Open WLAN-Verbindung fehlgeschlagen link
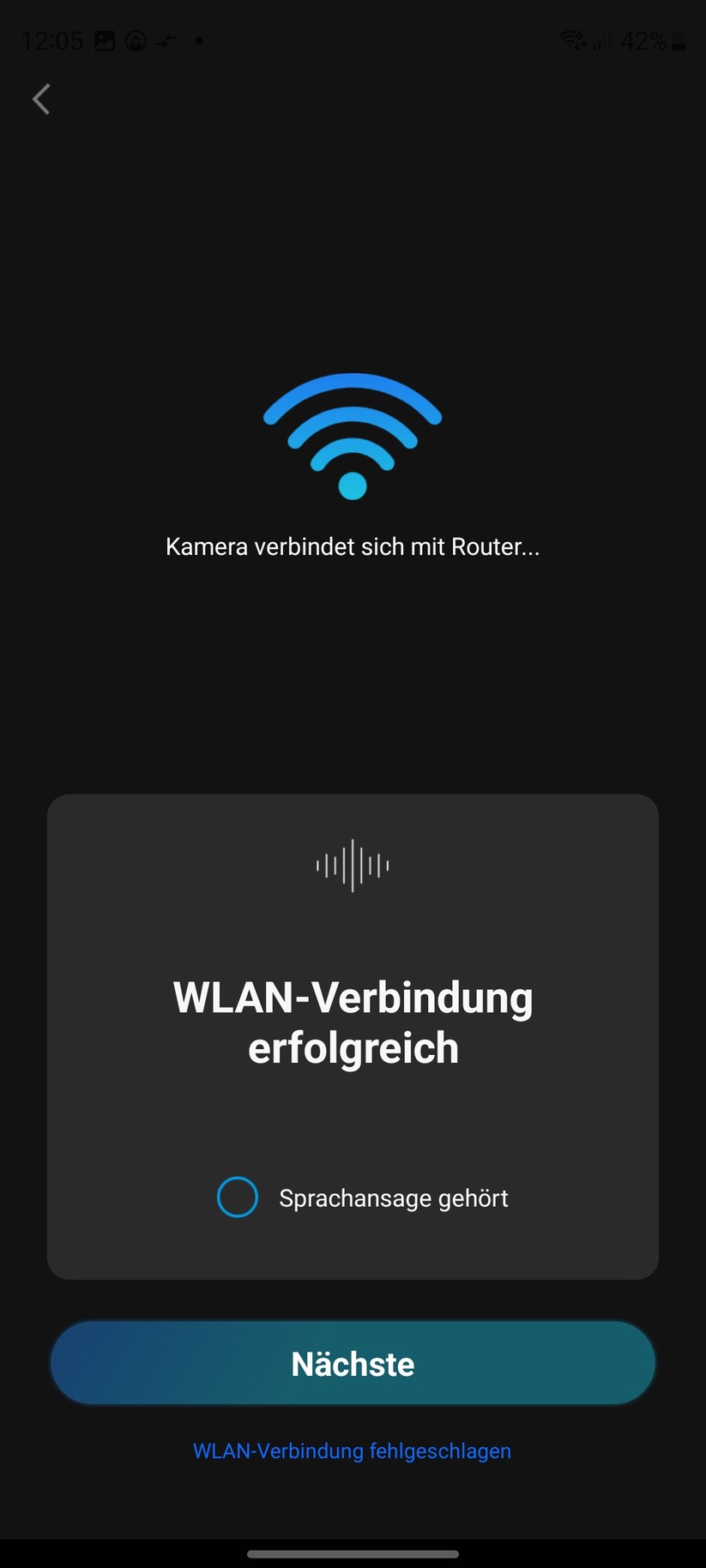 tap(352, 1450)
